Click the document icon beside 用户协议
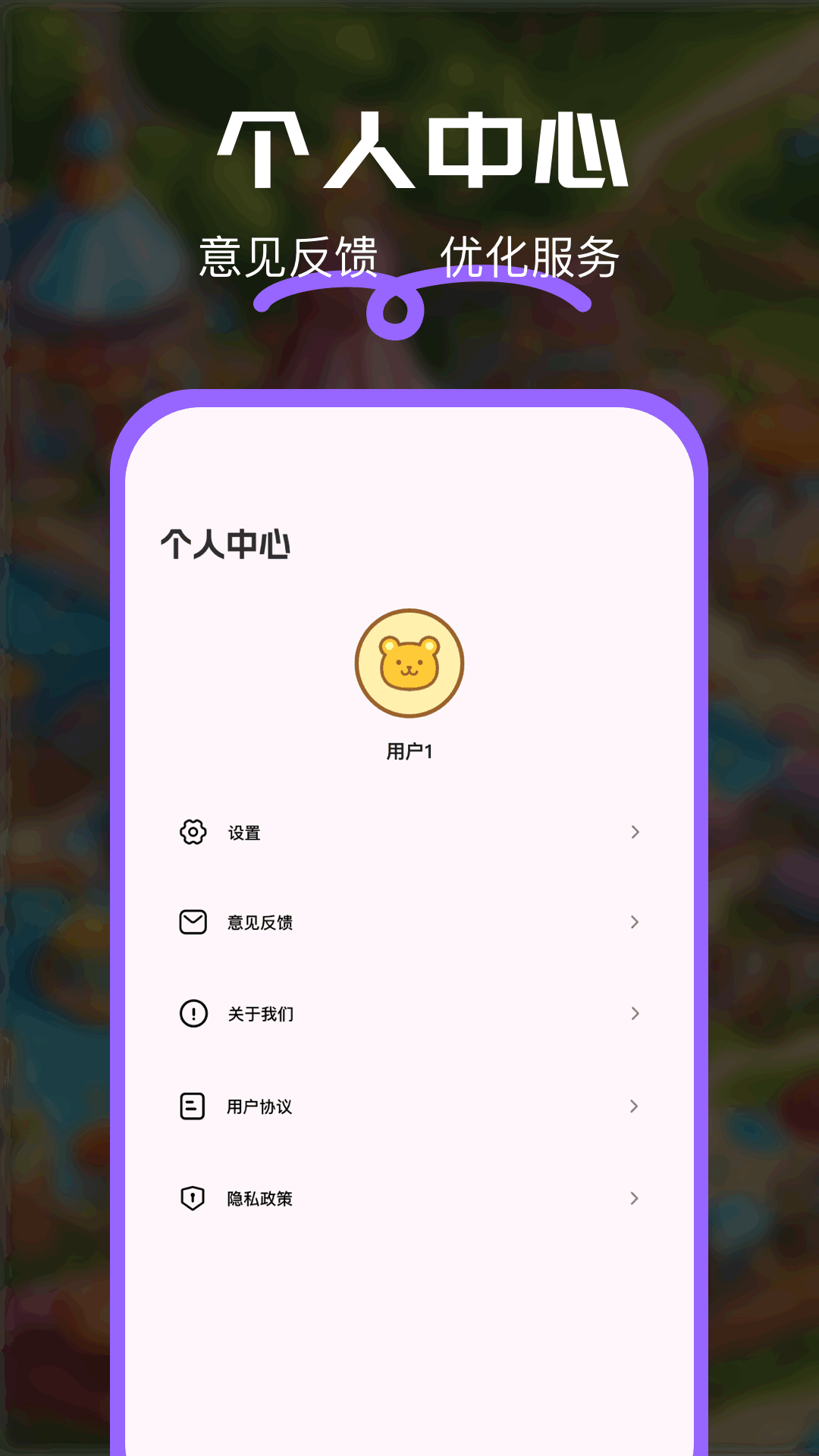Image resolution: width=819 pixels, height=1456 pixels. [x=193, y=1106]
